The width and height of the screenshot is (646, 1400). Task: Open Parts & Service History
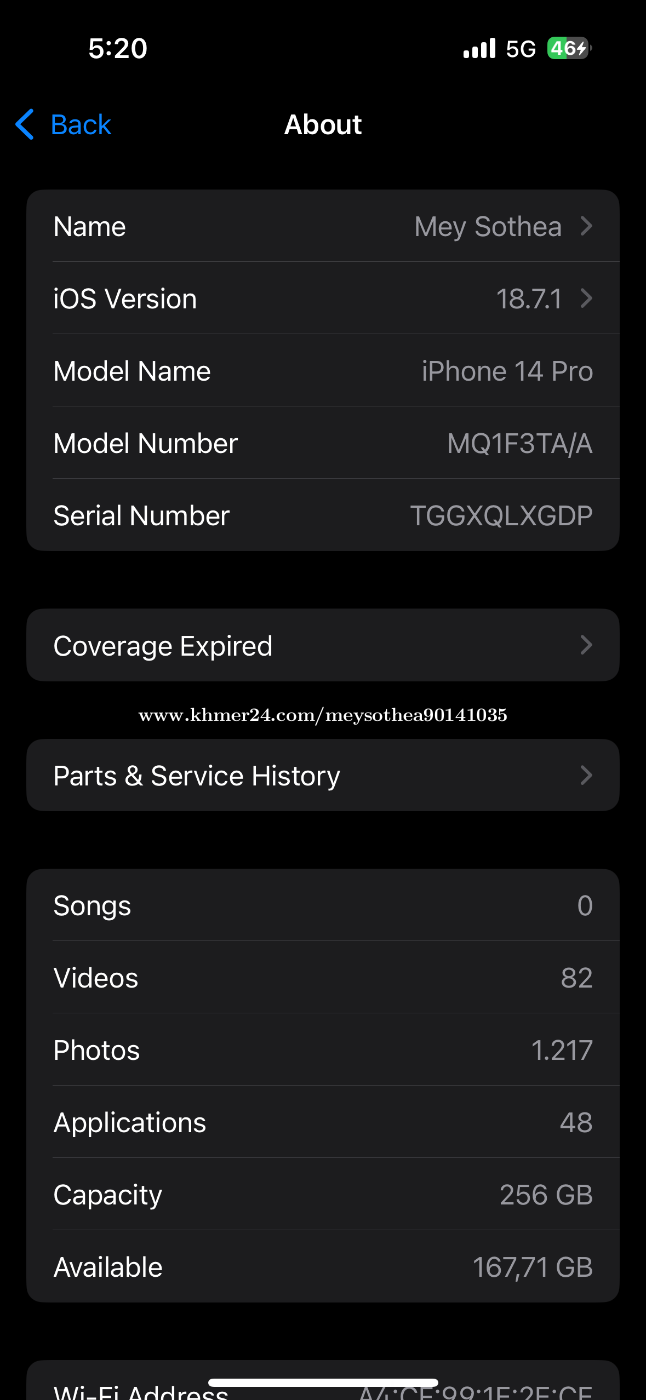(322, 776)
